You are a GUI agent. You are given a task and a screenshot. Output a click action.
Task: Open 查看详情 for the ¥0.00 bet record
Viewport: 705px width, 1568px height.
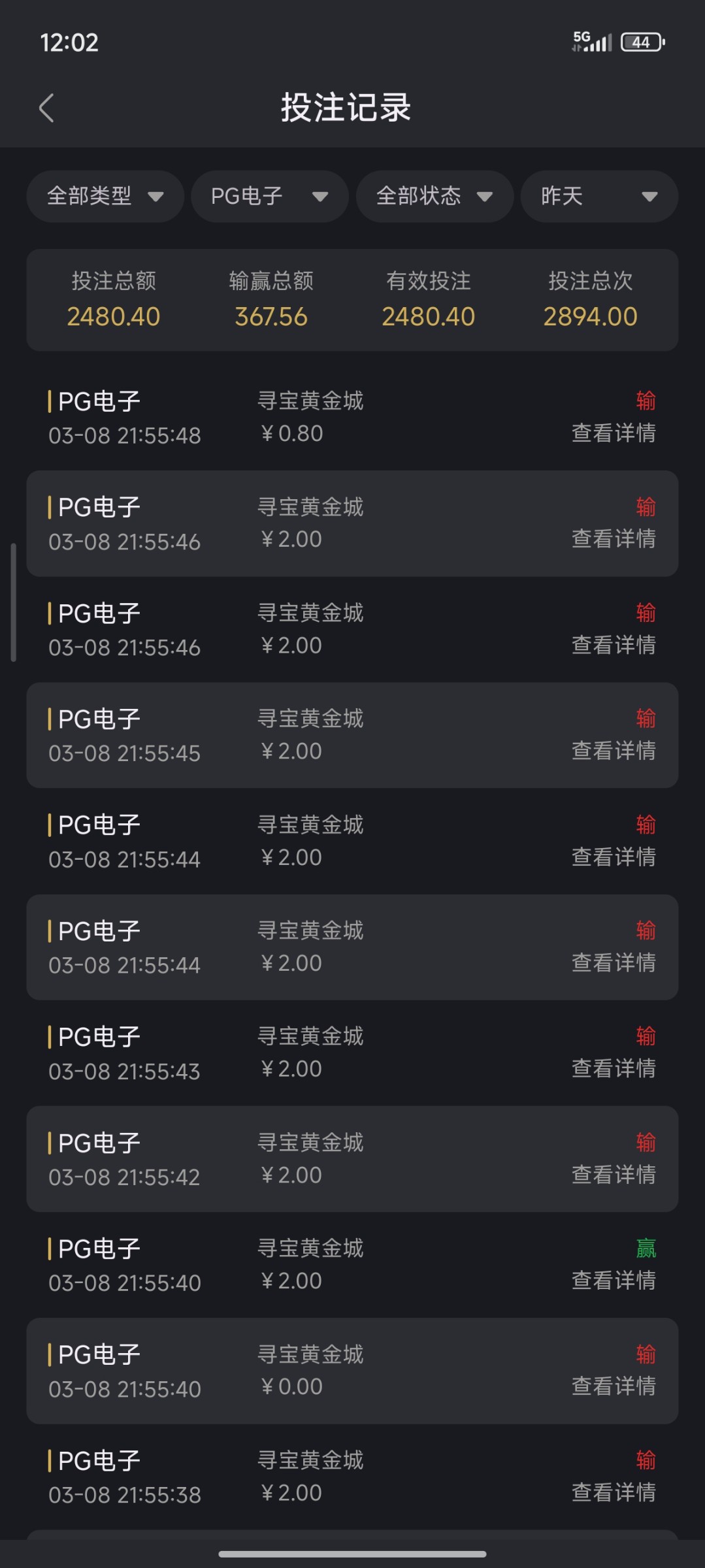click(613, 1387)
